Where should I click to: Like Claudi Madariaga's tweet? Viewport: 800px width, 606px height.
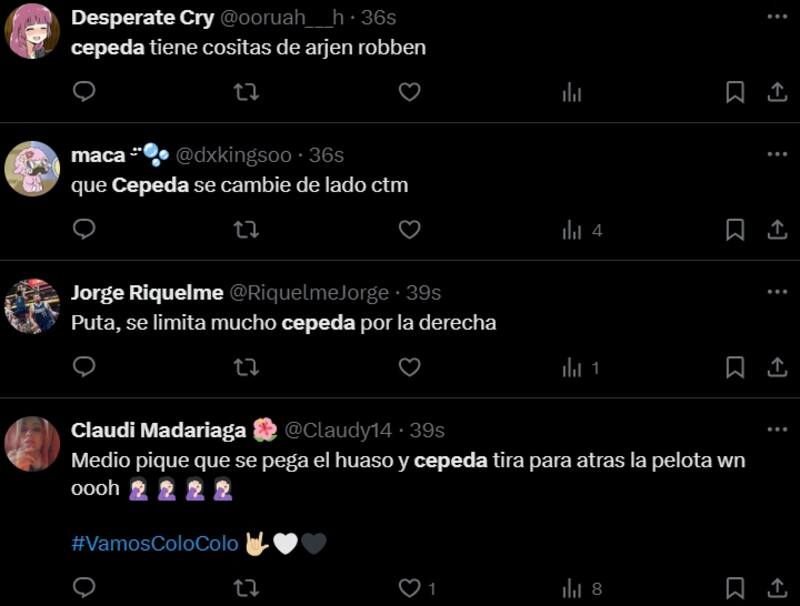click(x=409, y=588)
